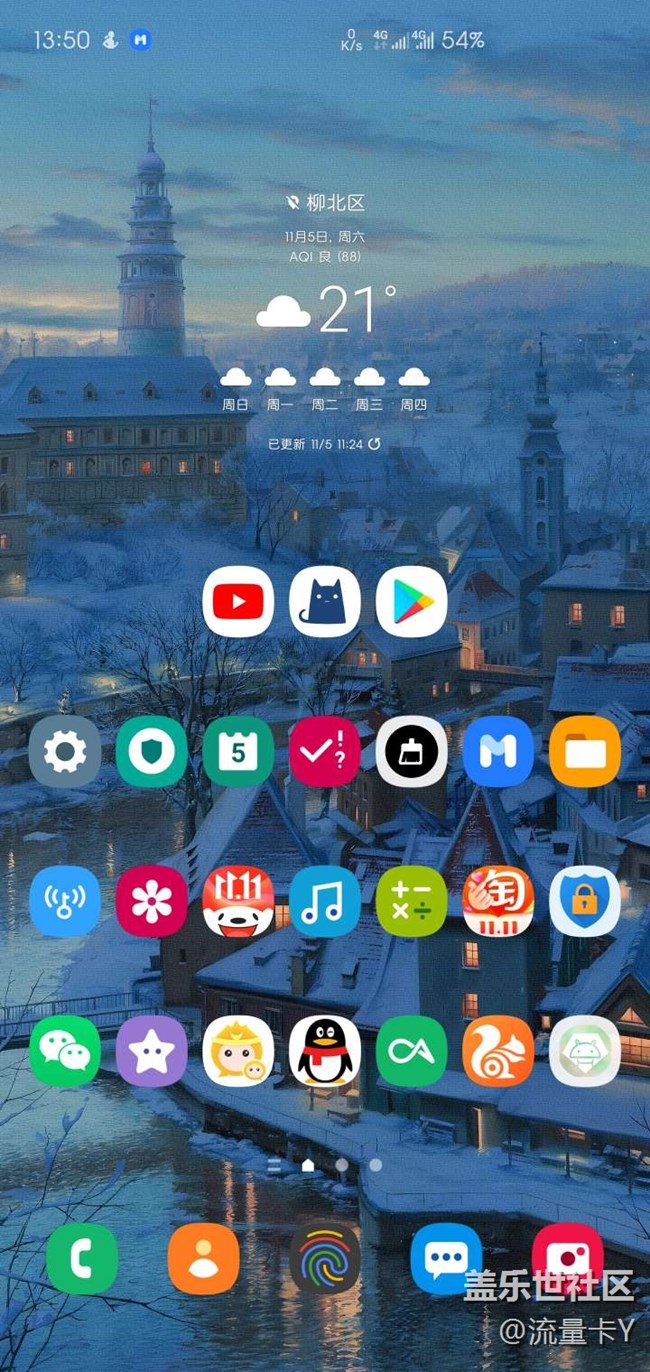The height and width of the screenshot is (1372, 650).
Task: Open the calendar app showing 5
Action: [x=238, y=752]
